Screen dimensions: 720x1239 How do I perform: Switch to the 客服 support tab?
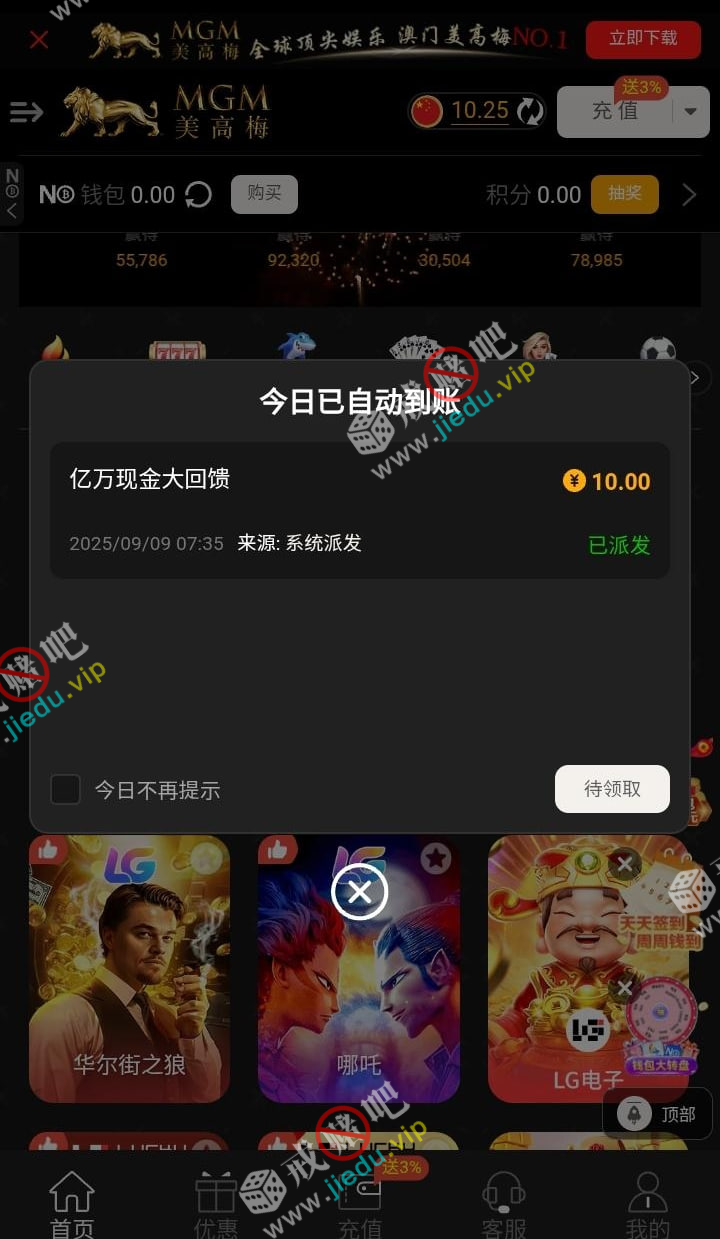click(x=504, y=1204)
